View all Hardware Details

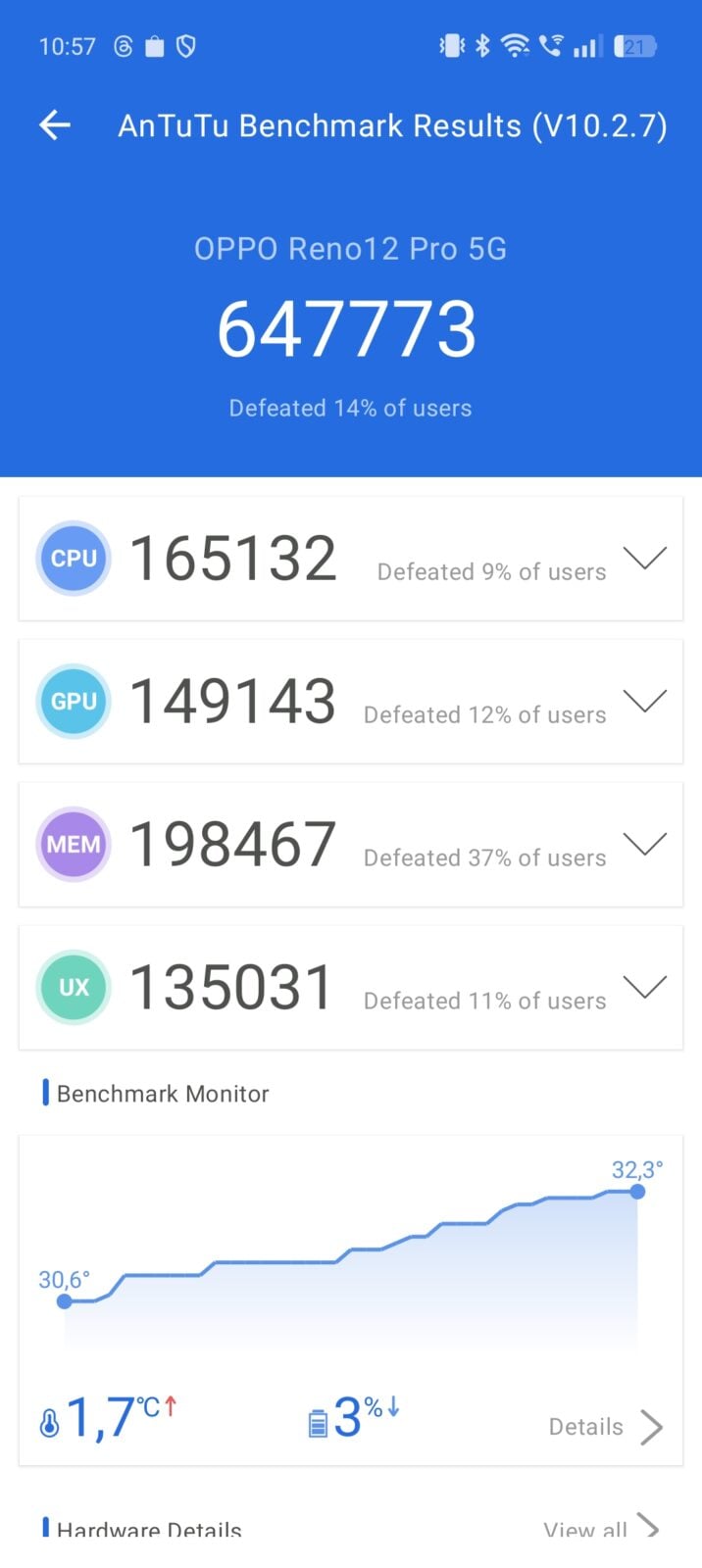click(x=600, y=1528)
